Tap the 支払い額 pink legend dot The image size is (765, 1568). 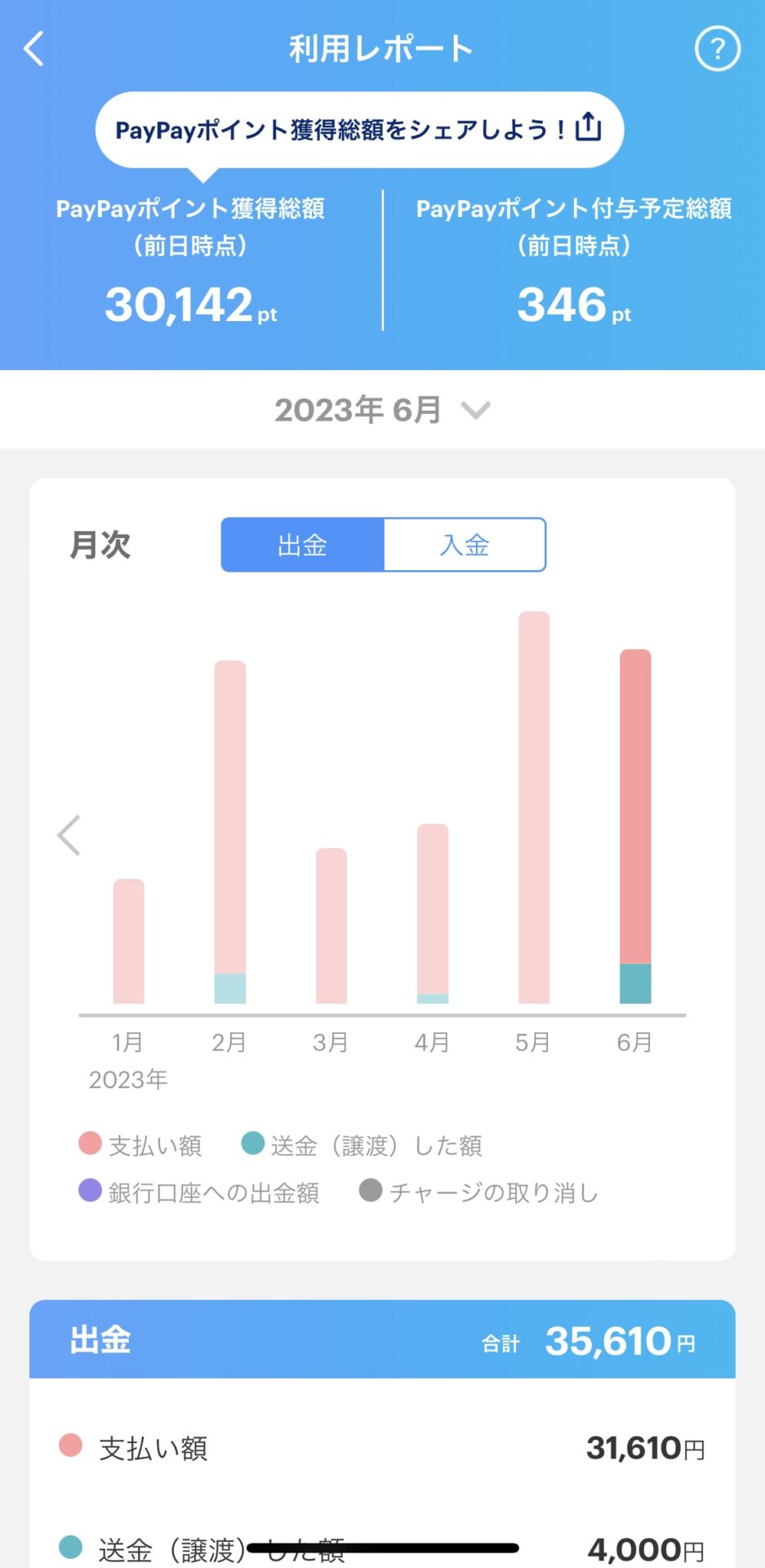[x=88, y=1145]
